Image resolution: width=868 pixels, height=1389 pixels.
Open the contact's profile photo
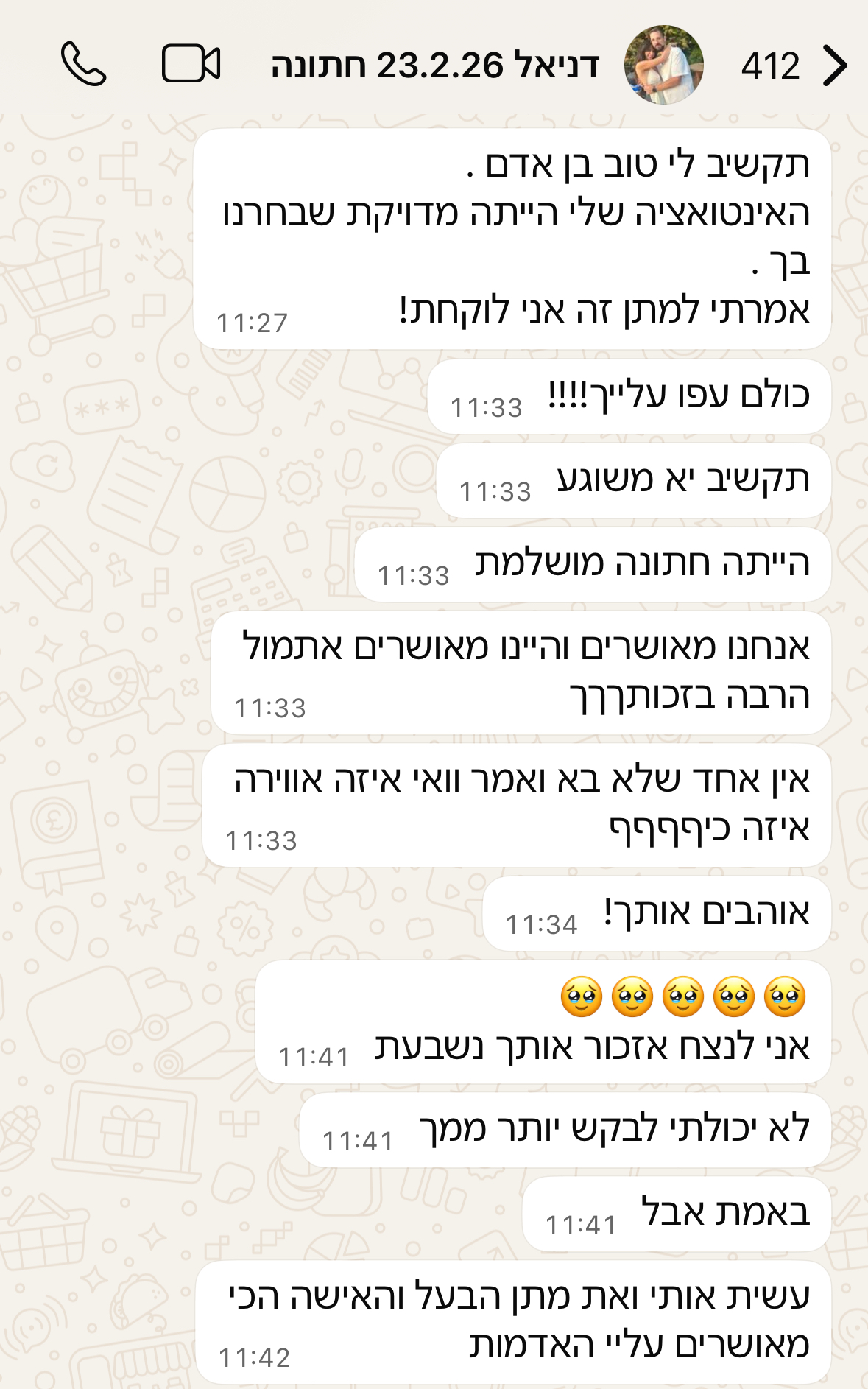(x=663, y=65)
